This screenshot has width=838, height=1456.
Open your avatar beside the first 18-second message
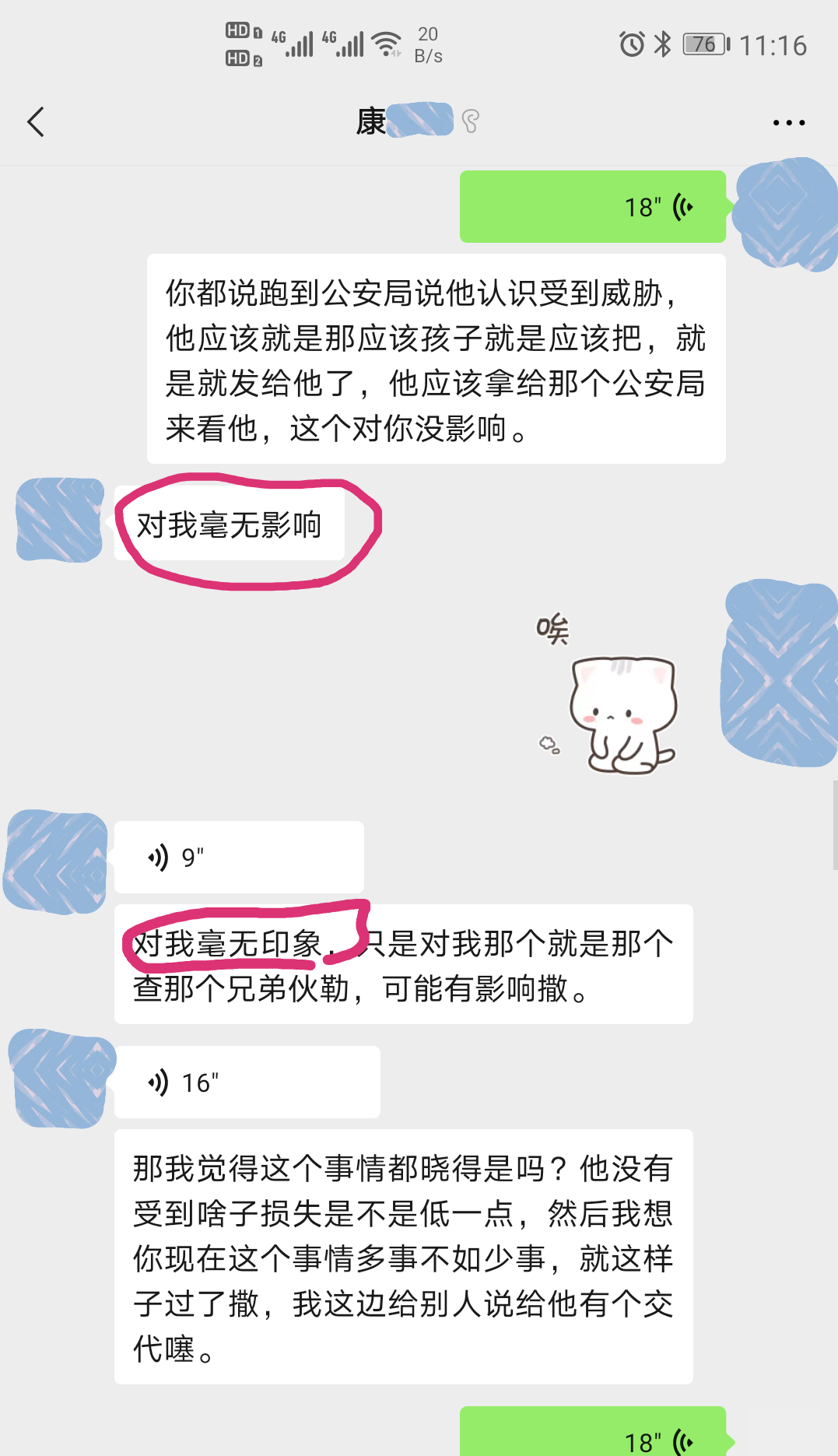click(x=784, y=213)
